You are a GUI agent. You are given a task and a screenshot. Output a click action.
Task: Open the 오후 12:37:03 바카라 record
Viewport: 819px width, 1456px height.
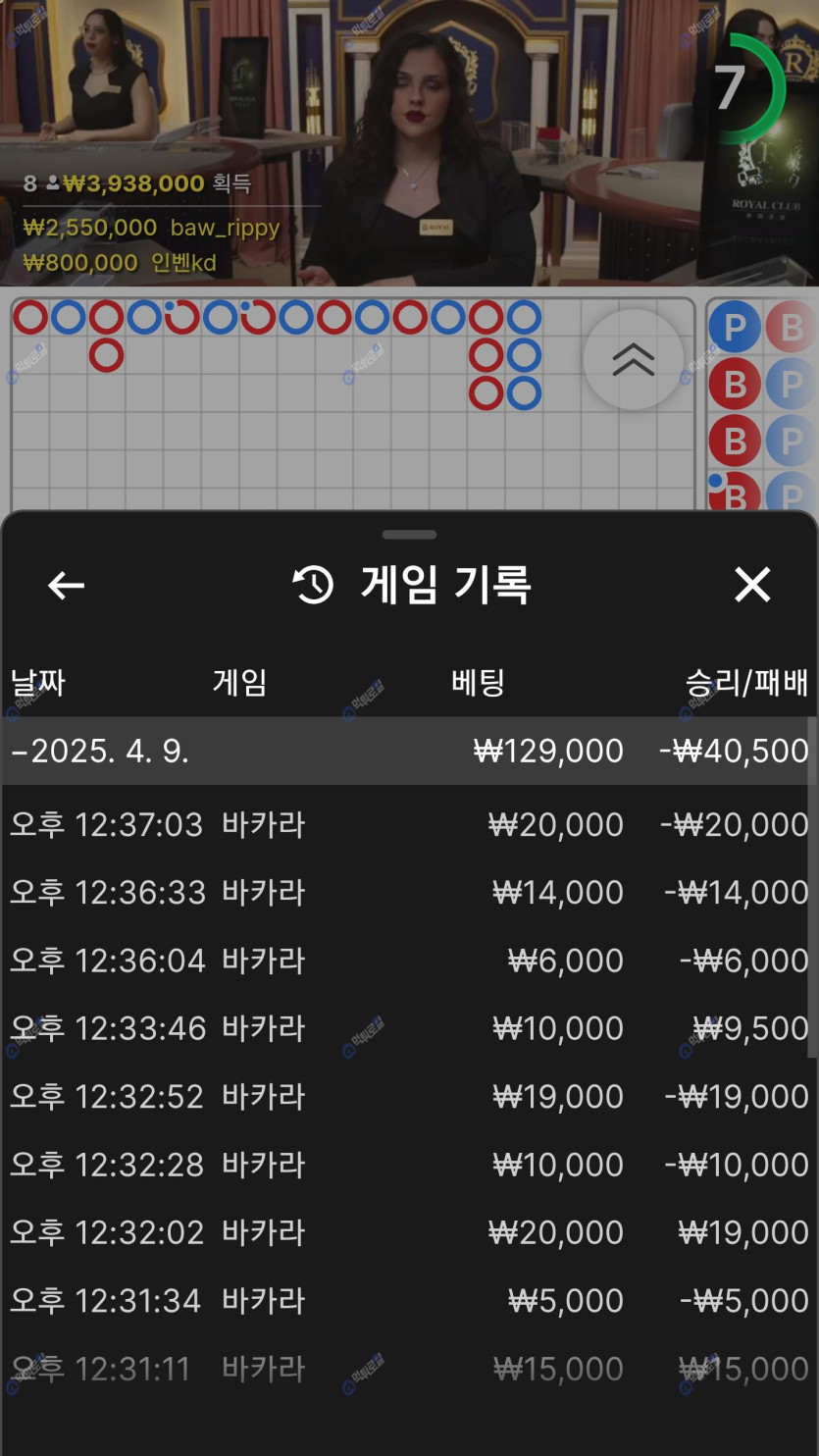point(408,824)
